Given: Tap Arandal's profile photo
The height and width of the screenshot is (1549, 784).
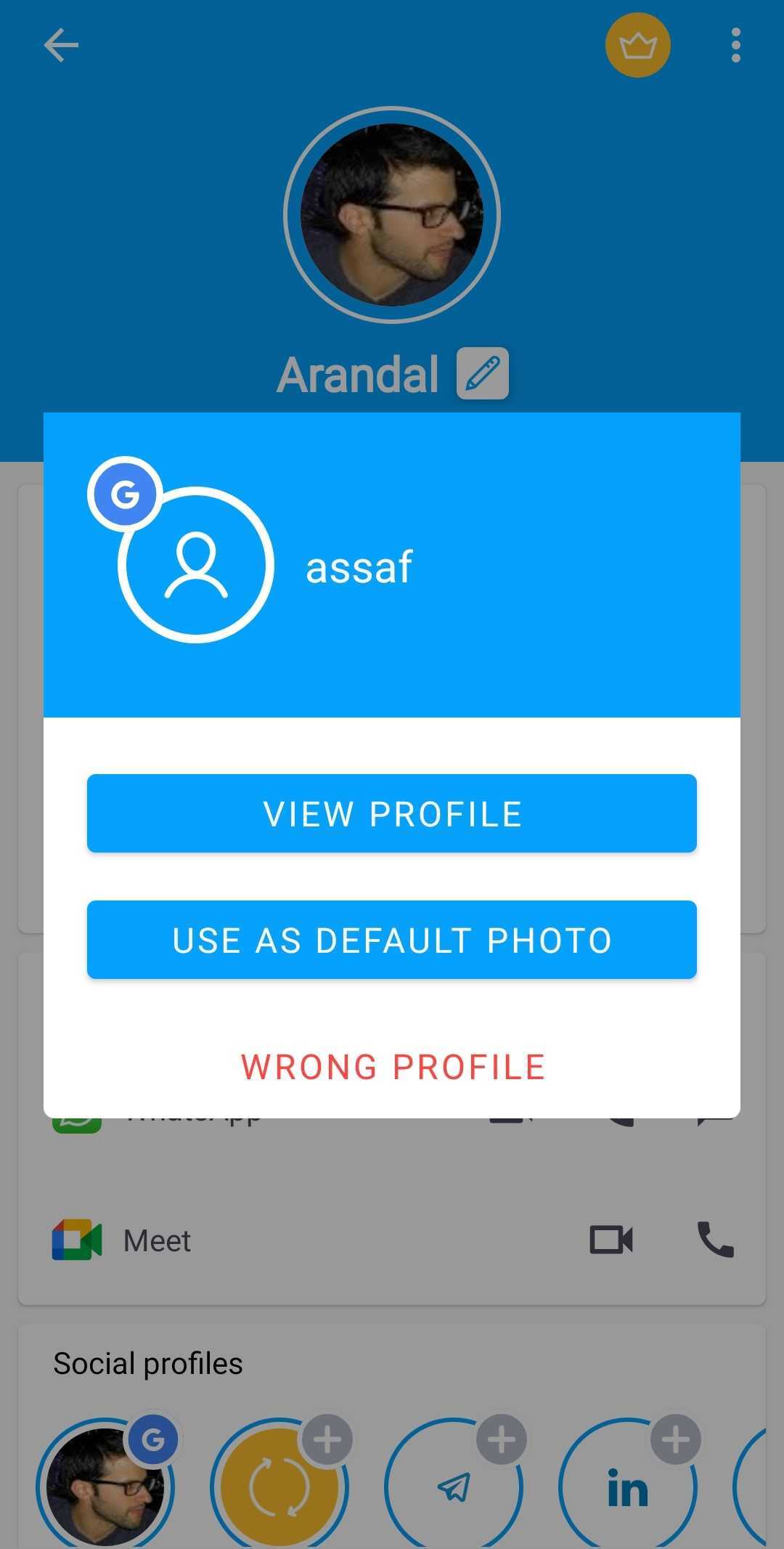Looking at the screenshot, I should point(392,215).
